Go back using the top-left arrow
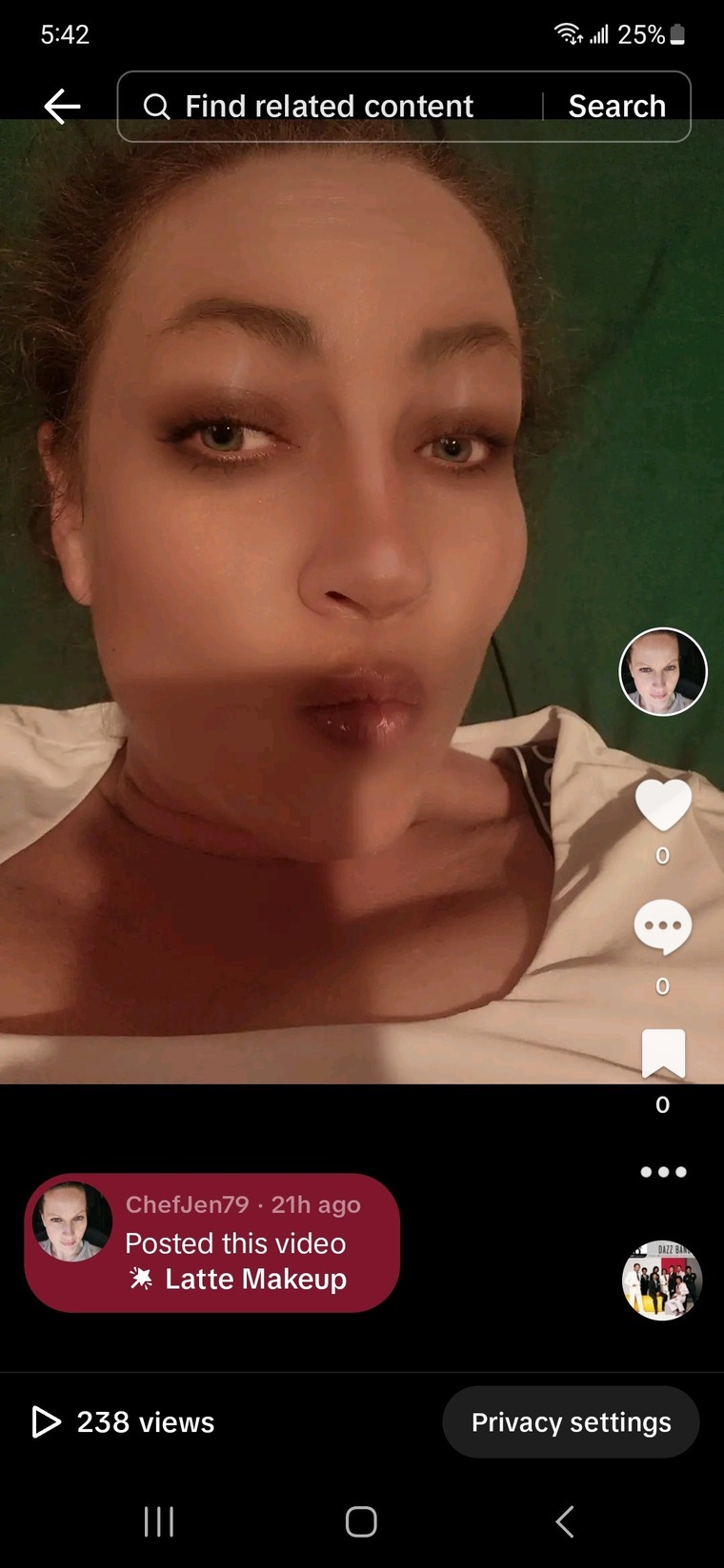Image resolution: width=724 pixels, height=1568 pixels. click(x=62, y=107)
